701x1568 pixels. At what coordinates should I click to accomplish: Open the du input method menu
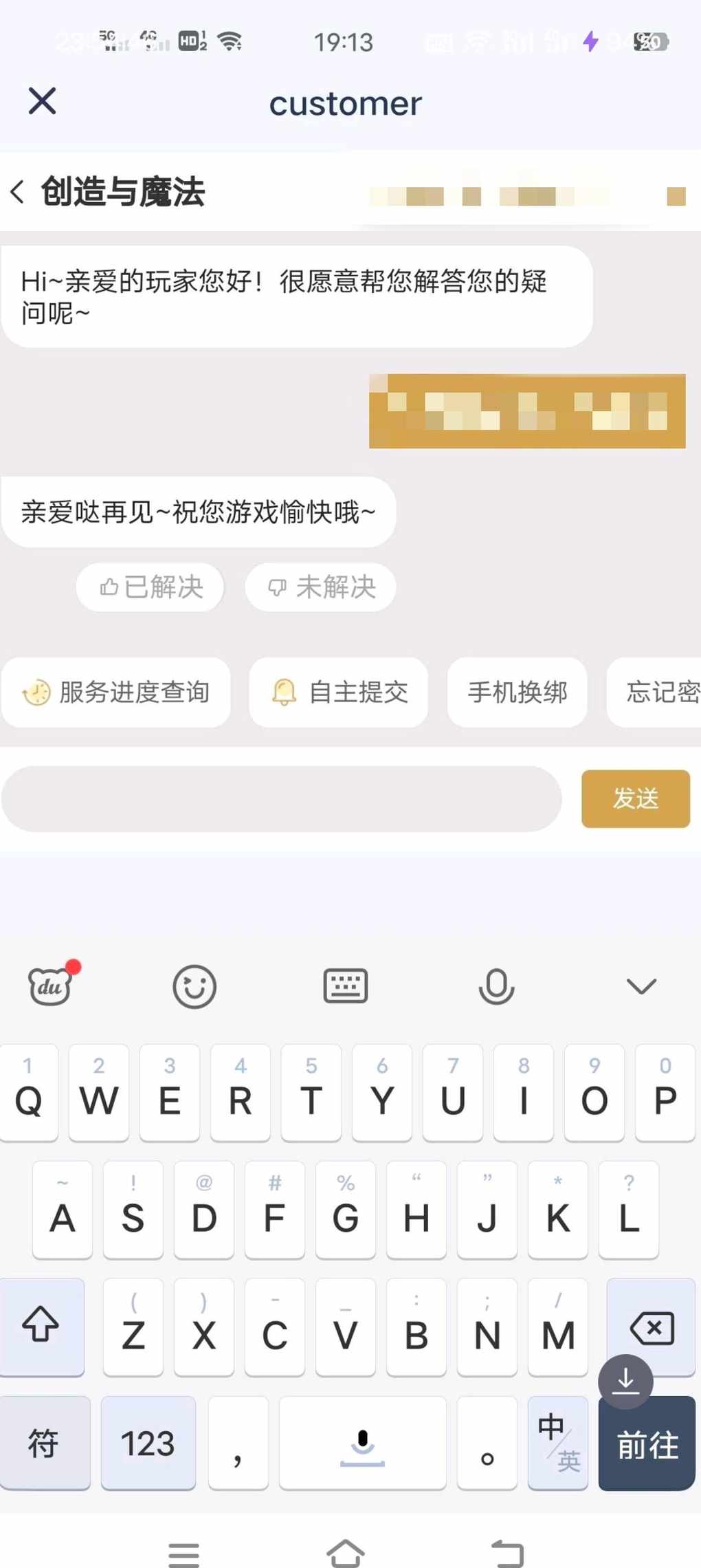click(49, 986)
